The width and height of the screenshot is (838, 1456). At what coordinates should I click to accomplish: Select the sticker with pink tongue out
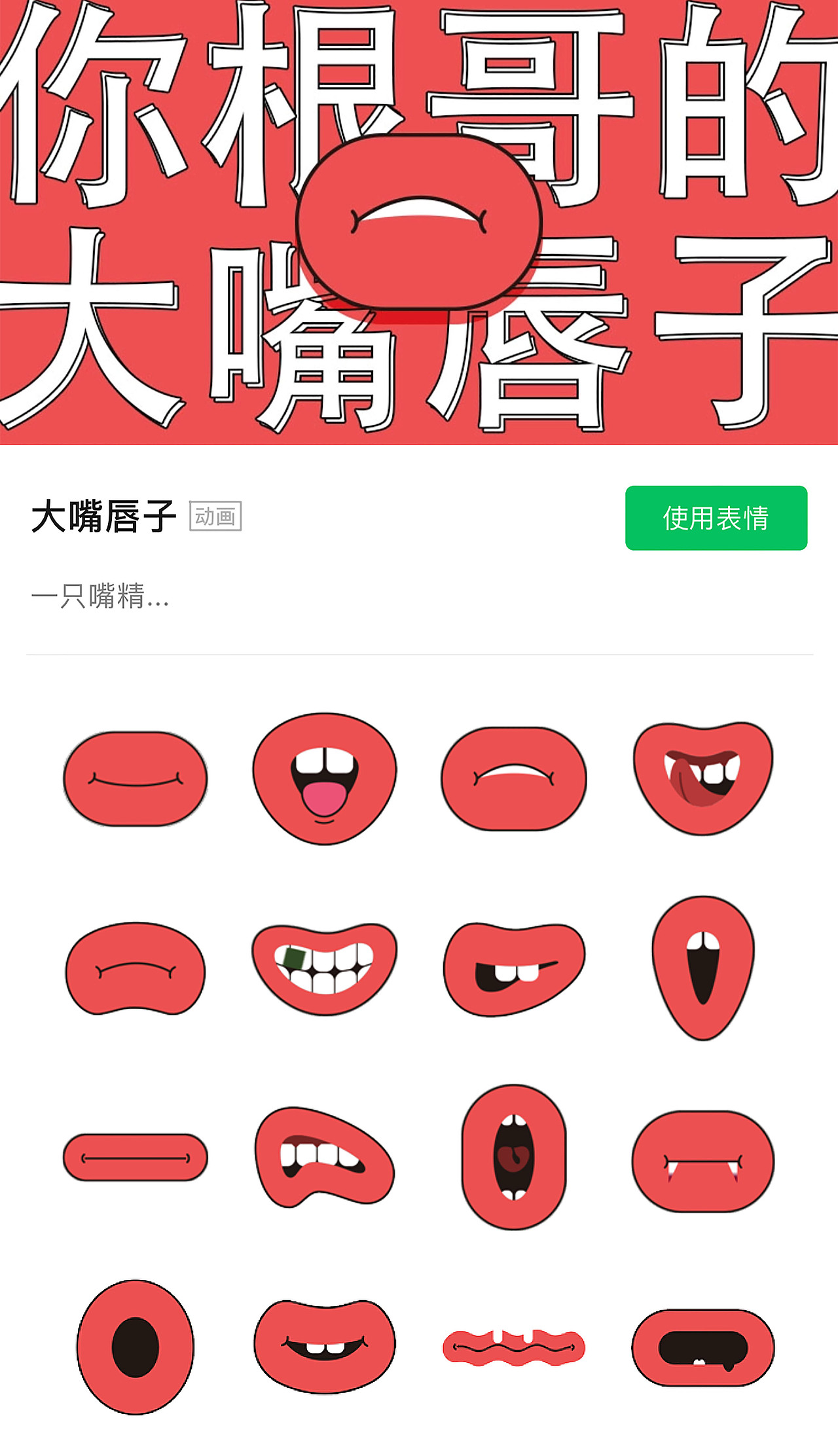(x=325, y=778)
